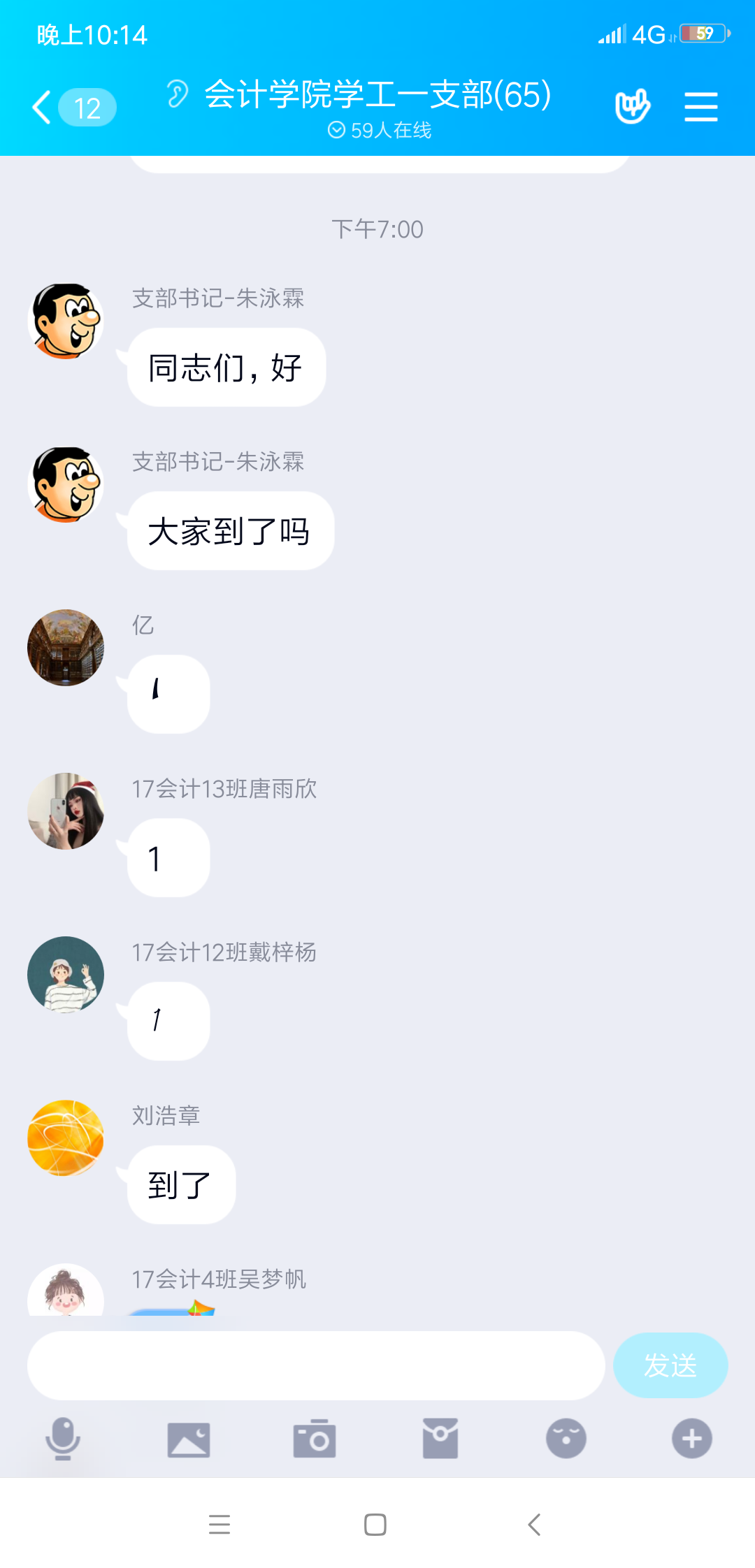Open the avatar of user 亿
Image resolution: width=755 pixels, height=1568 pixels.
pyautogui.click(x=66, y=648)
